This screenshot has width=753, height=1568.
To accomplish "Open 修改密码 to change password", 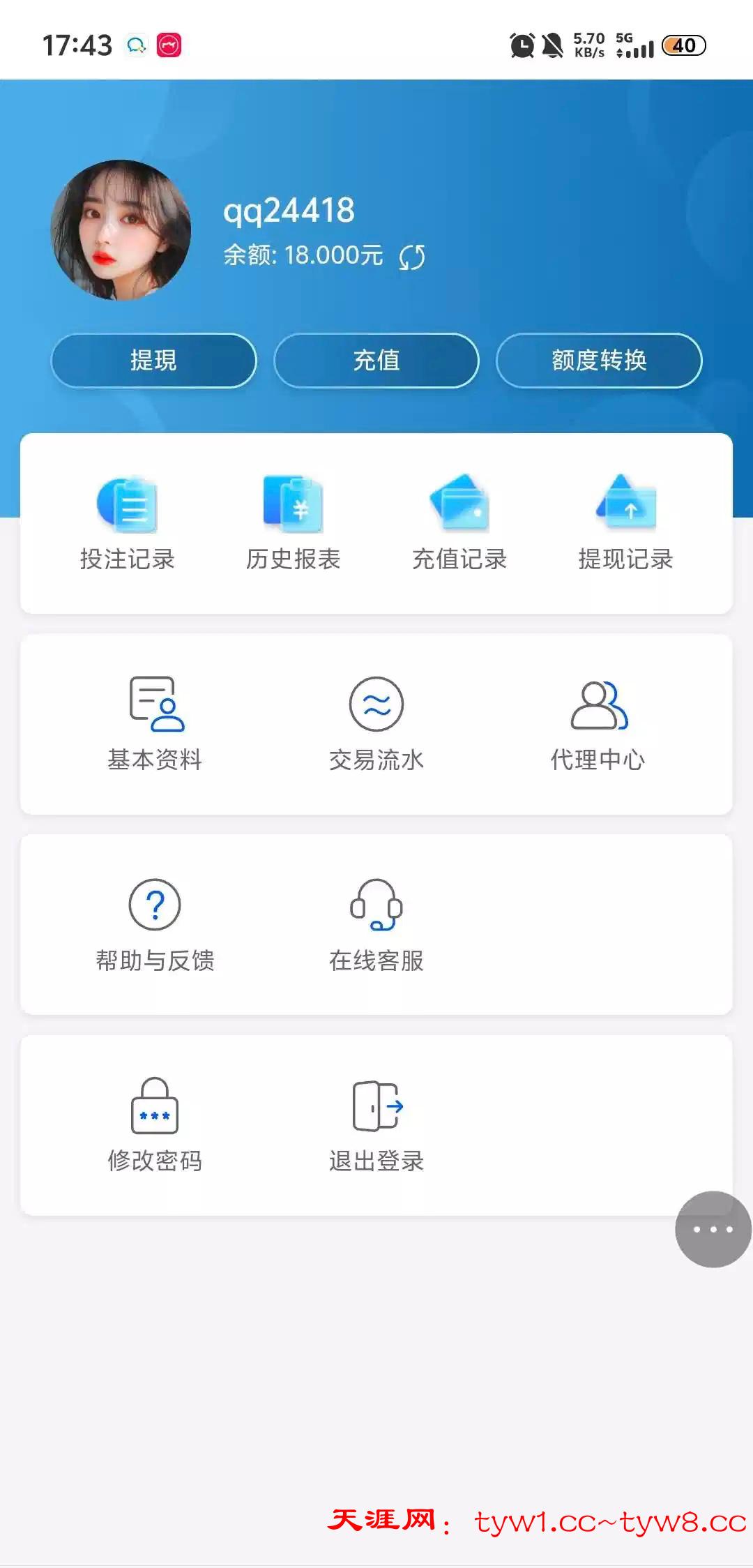I will [155, 1125].
